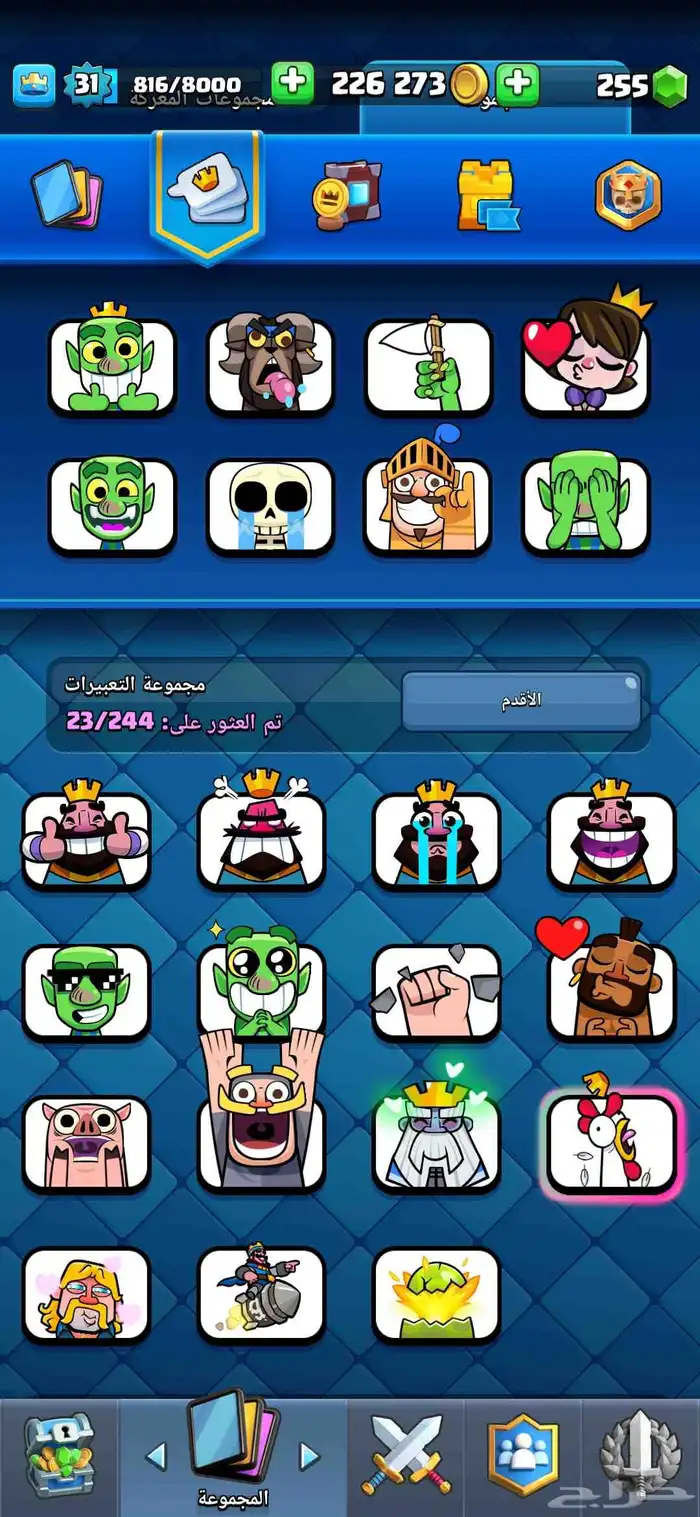Open the laurel wreath events tab
The height and width of the screenshot is (1517, 700).
click(640, 1453)
